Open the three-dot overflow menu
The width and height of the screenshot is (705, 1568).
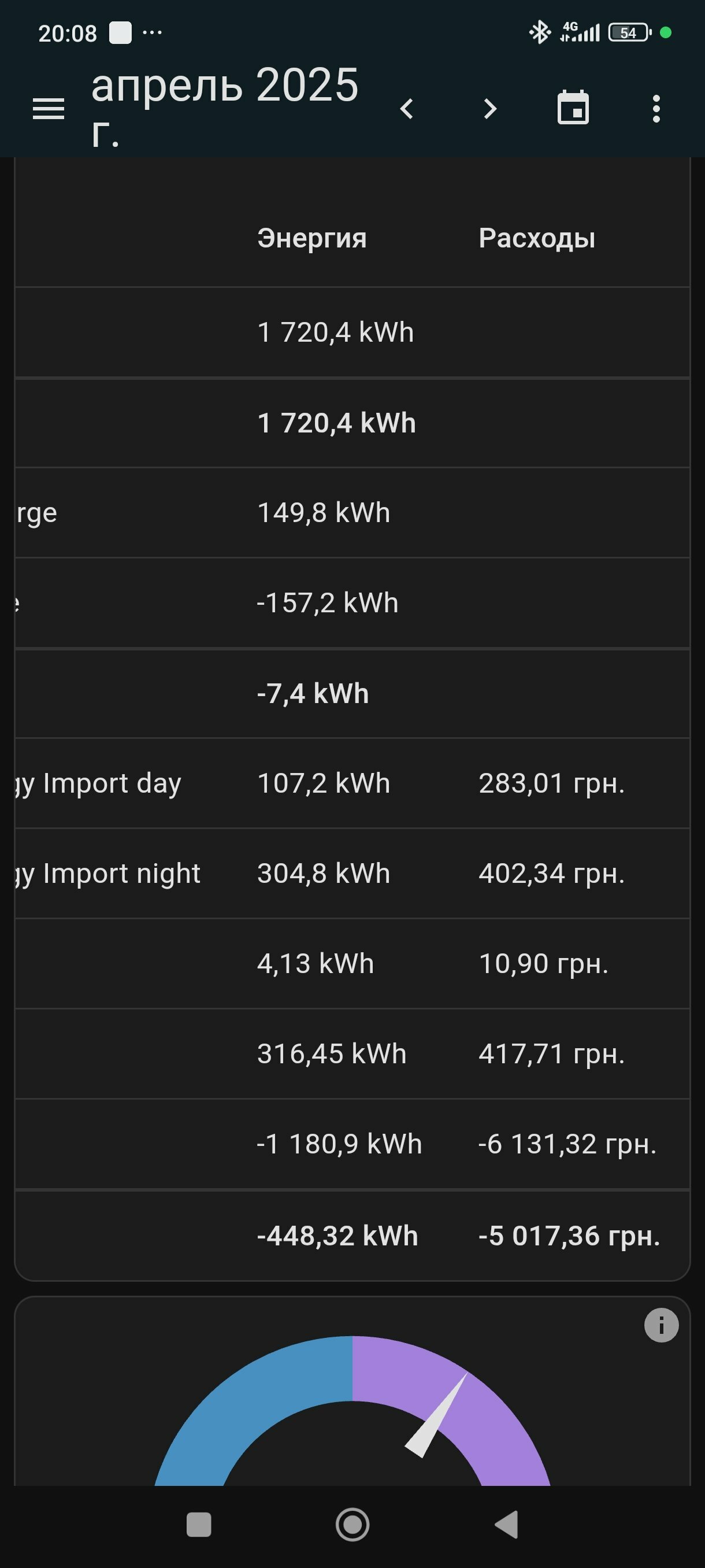pos(656,109)
